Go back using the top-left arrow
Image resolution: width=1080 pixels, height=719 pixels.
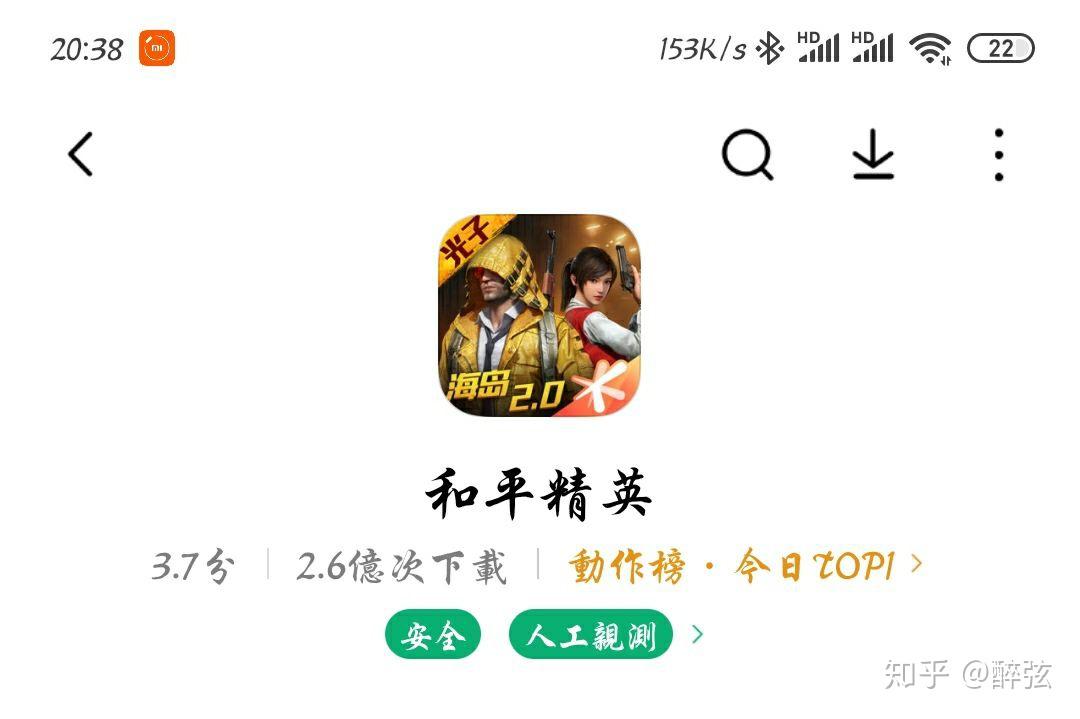(81, 155)
